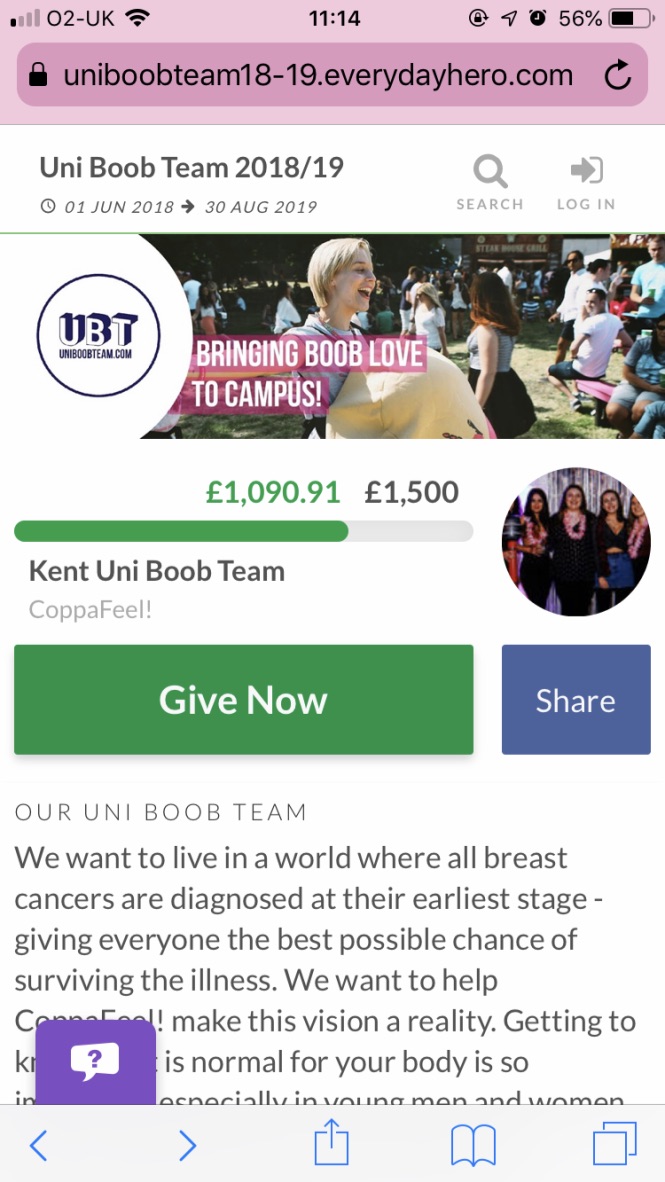Go back to the previous page in Safari

tap(38, 1145)
